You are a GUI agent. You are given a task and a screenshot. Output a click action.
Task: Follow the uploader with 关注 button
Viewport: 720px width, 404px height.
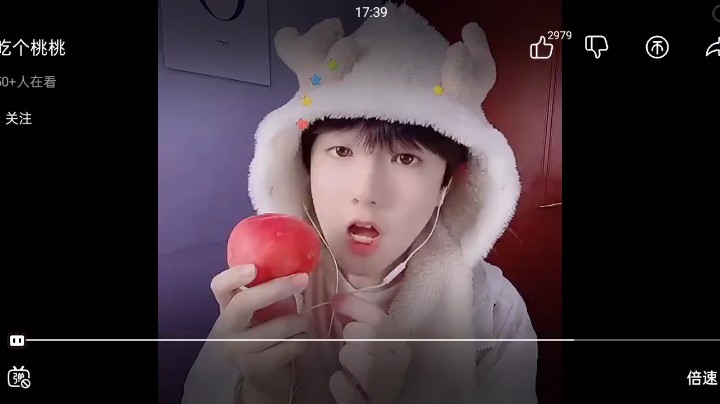click(x=18, y=118)
